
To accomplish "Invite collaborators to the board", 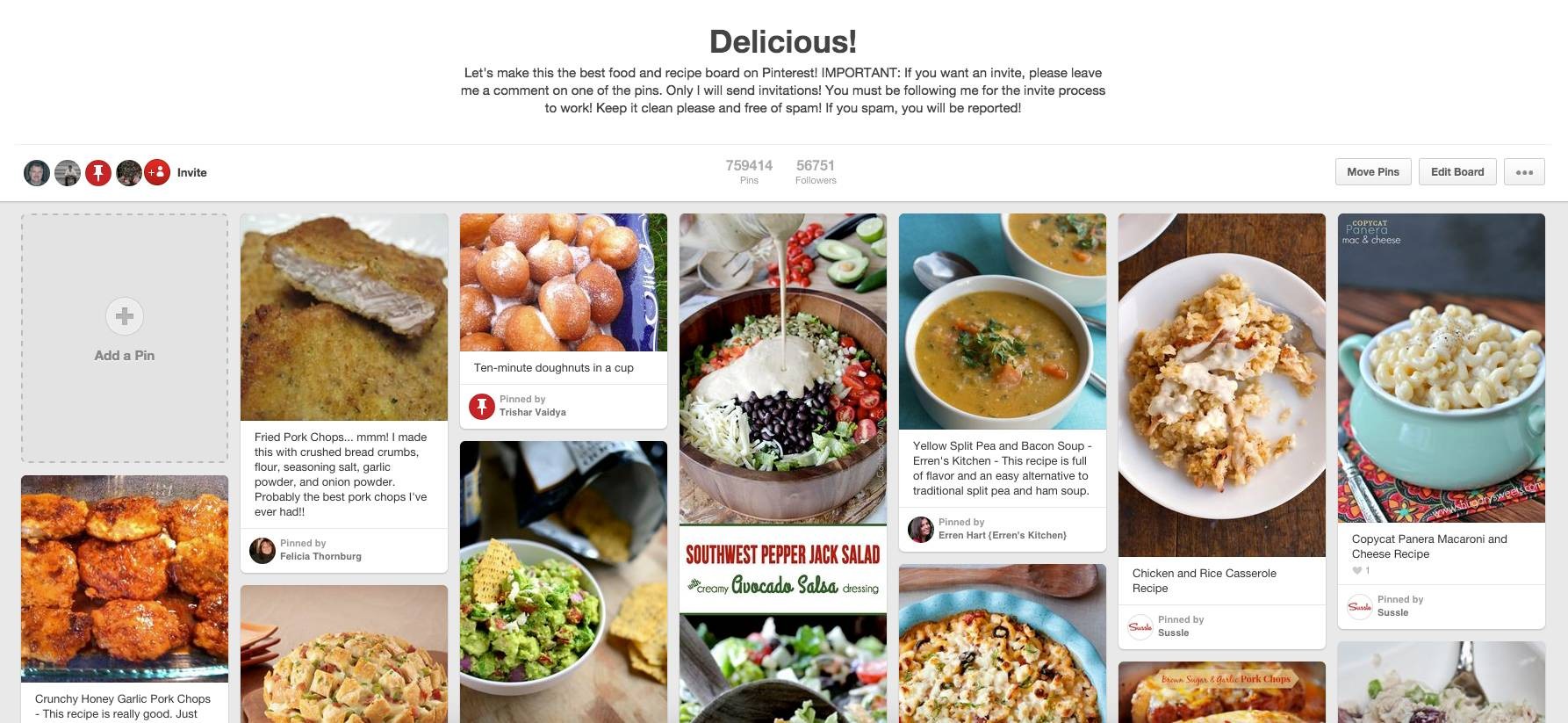I will click(x=191, y=172).
